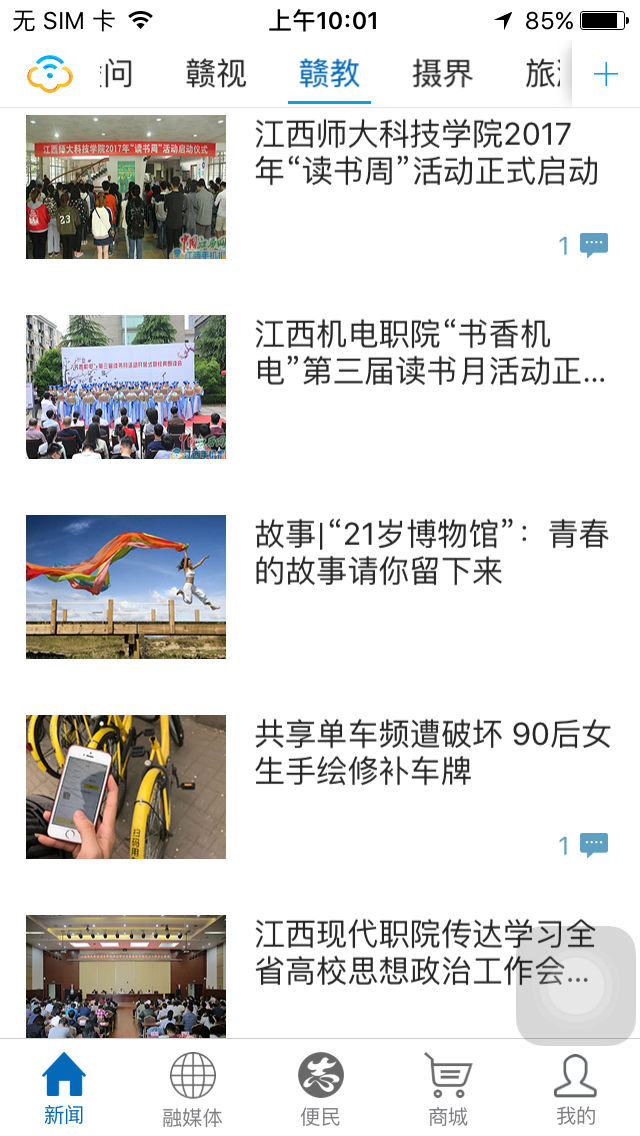Tap the AssistiveTouch floating button
This screenshot has height=1136, width=640.
576,985
